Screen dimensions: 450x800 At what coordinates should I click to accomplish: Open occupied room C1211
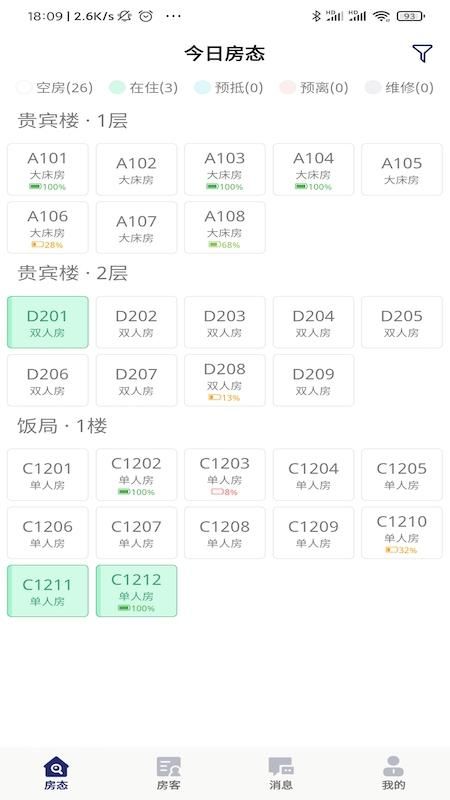47,591
